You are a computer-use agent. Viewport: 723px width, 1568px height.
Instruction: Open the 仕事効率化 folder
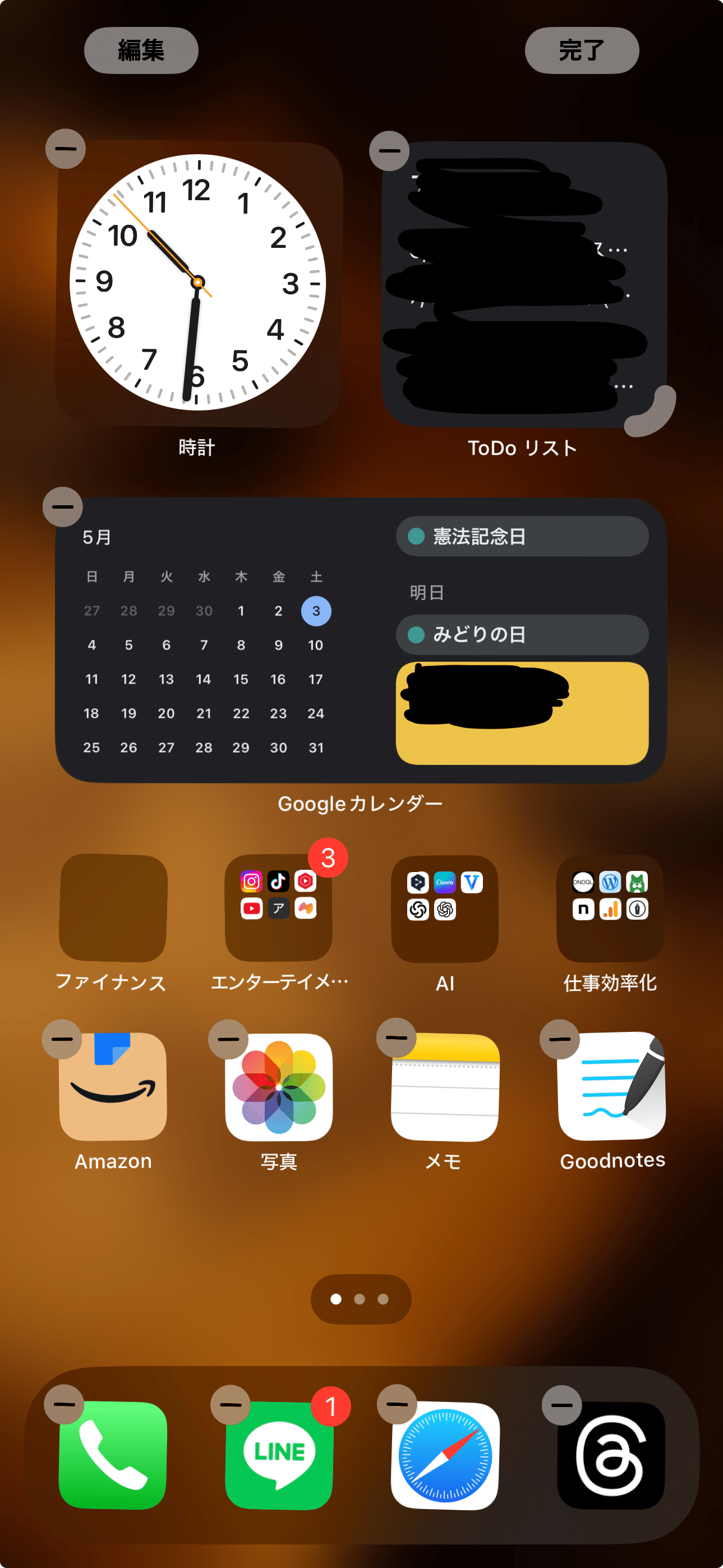coord(610,907)
